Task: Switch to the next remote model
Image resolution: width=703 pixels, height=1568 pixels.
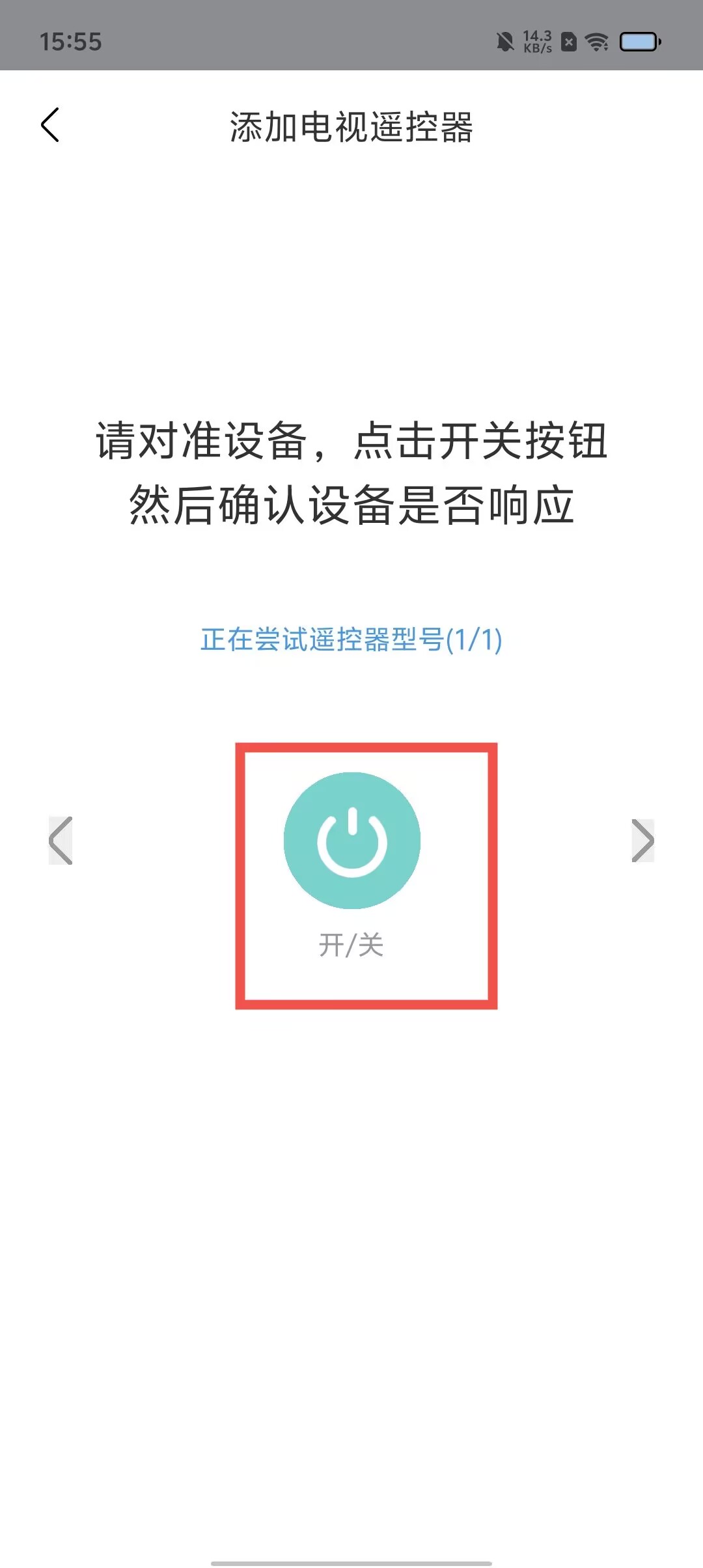Action: [642, 841]
